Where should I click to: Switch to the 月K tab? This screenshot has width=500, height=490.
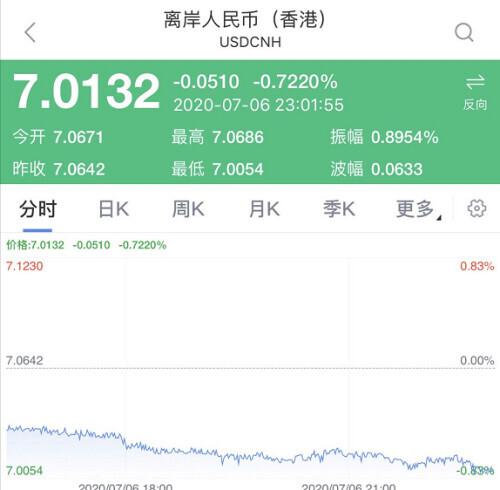pyautogui.click(x=264, y=209)
